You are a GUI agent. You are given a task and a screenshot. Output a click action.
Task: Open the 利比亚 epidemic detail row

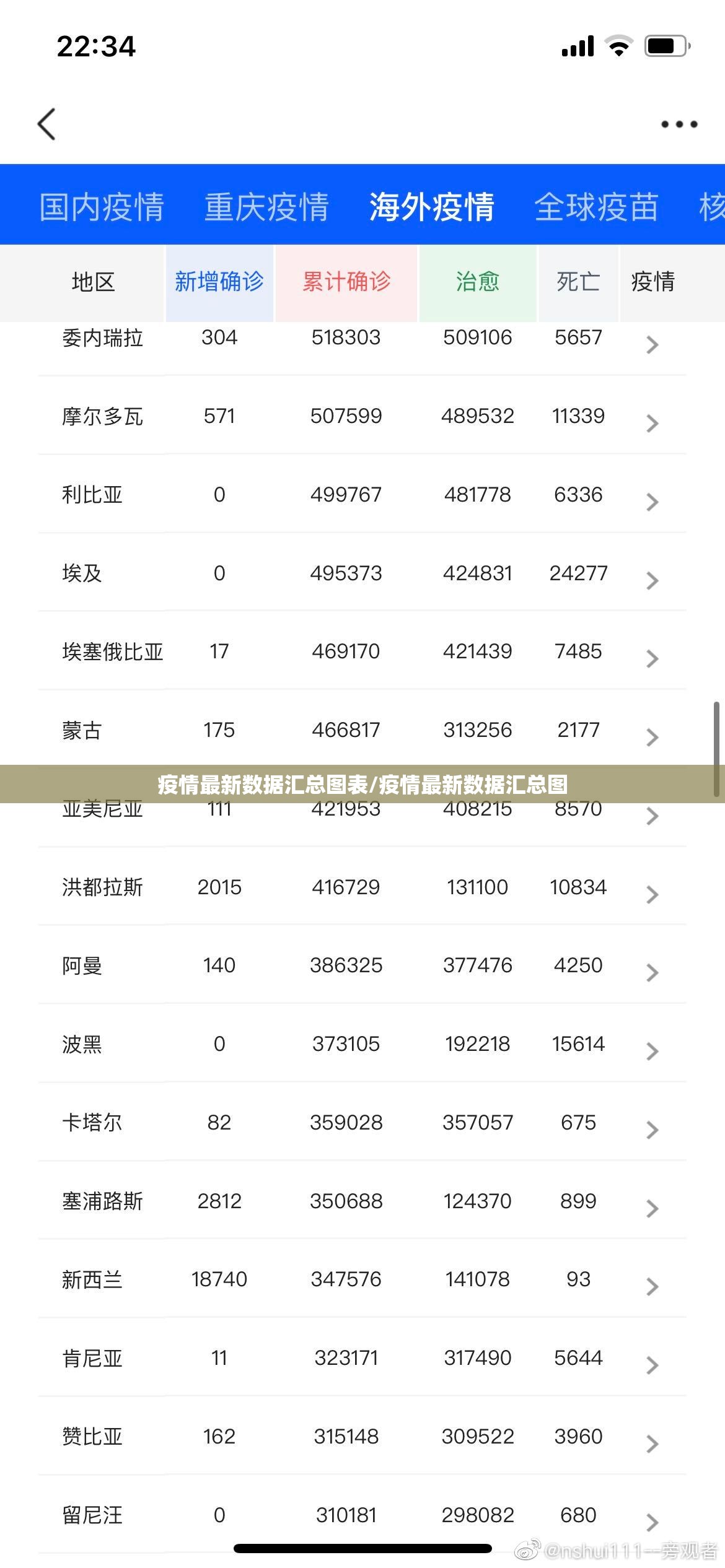(x=651, y=502)
